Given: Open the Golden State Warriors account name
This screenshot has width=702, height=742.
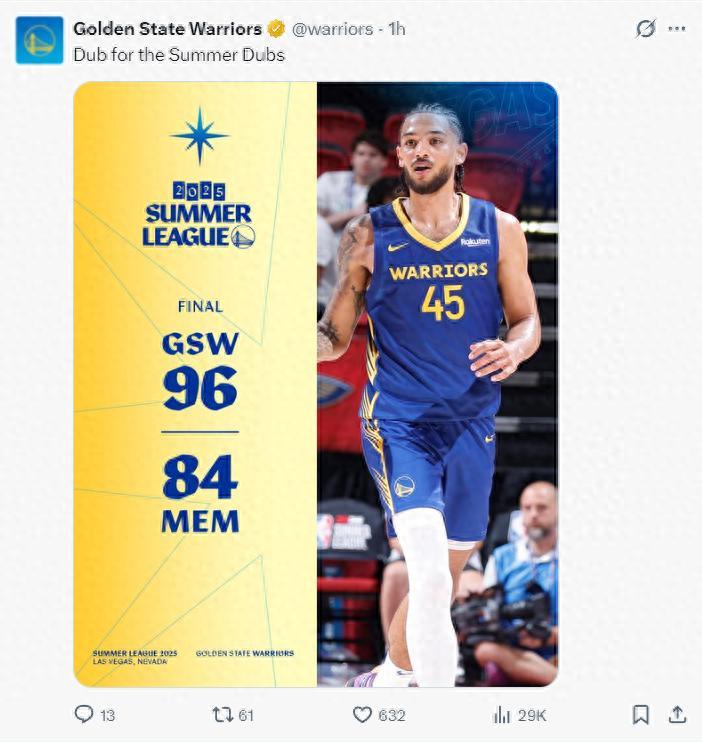Looking at the screenshot, I should tap(167, 29).
